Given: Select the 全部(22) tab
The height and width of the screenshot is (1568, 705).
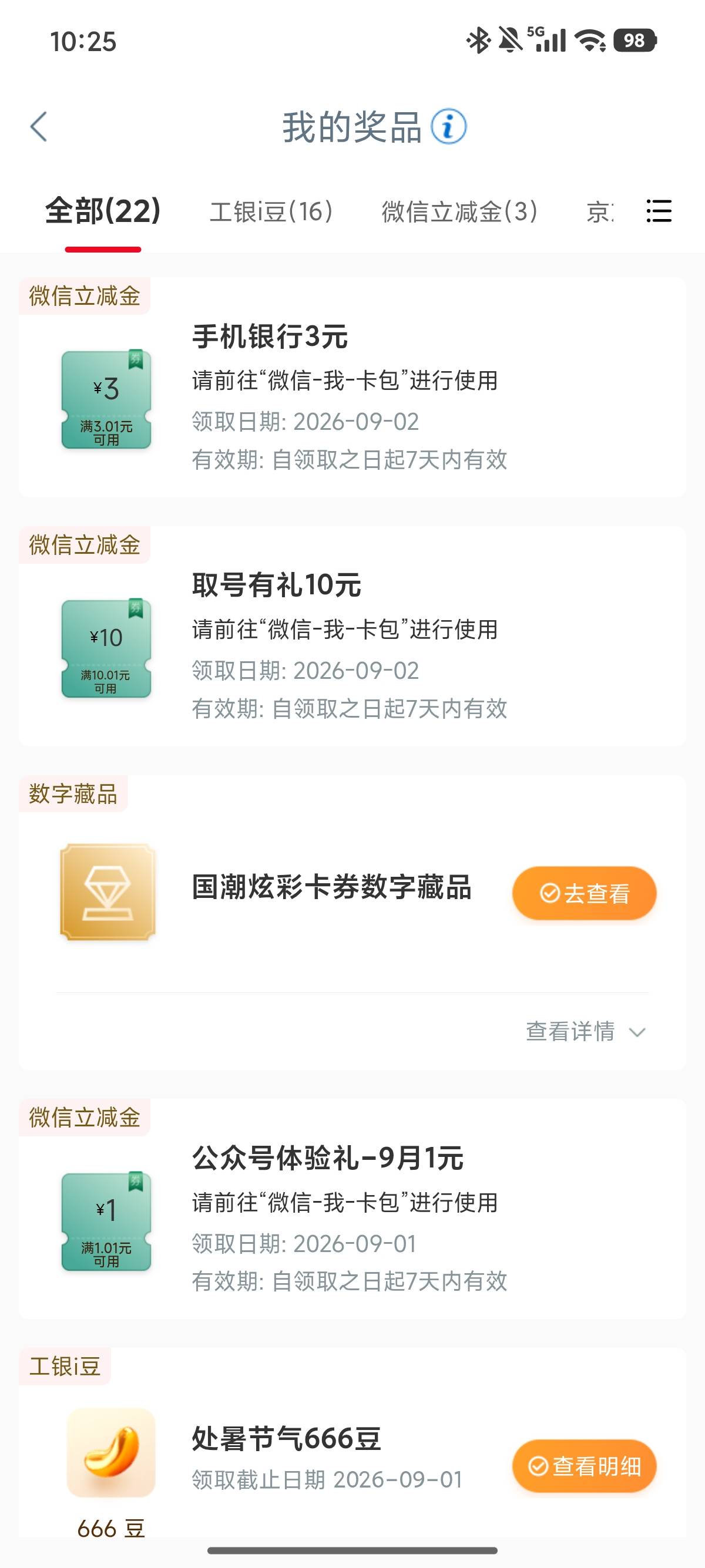Looking at the screenshot, I should [103, 211].
